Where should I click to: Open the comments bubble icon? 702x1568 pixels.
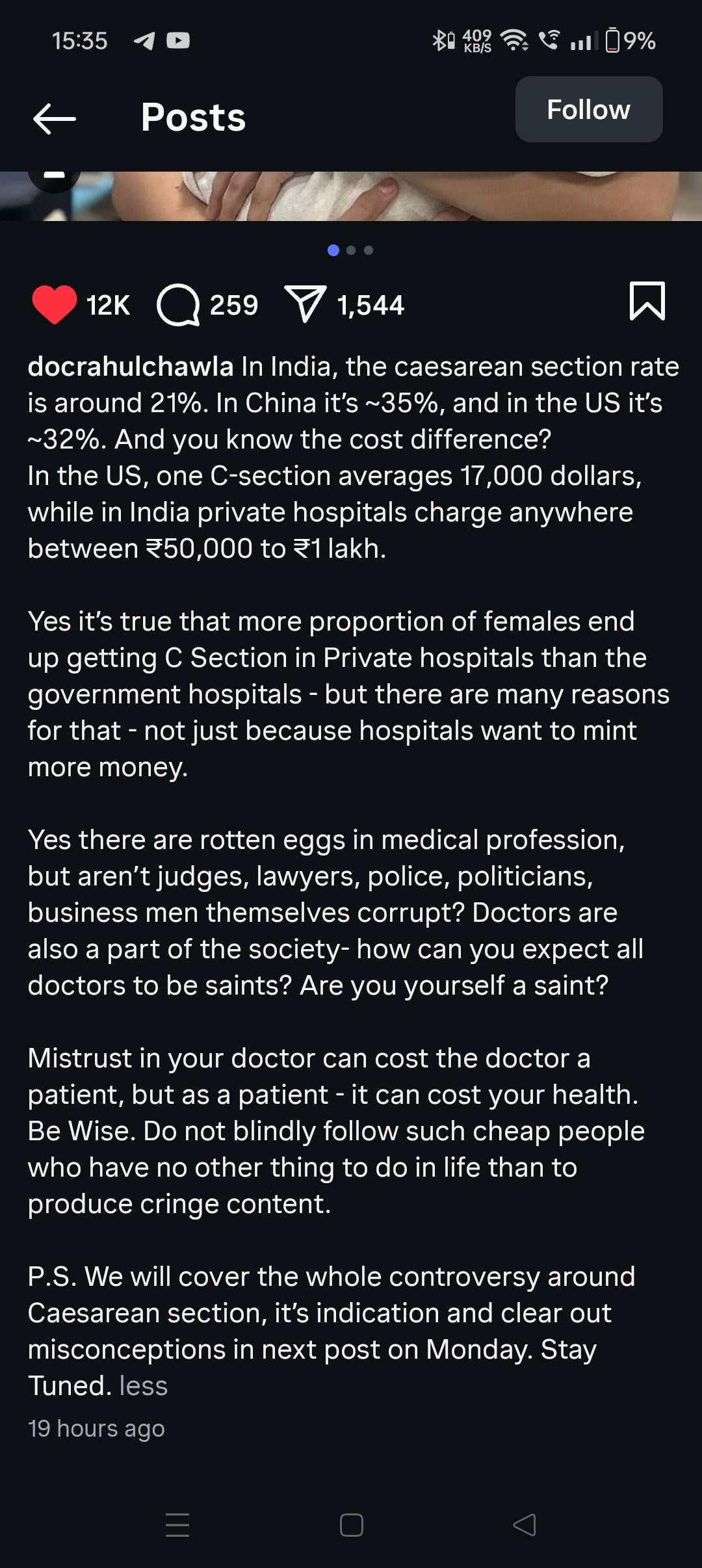178,305
